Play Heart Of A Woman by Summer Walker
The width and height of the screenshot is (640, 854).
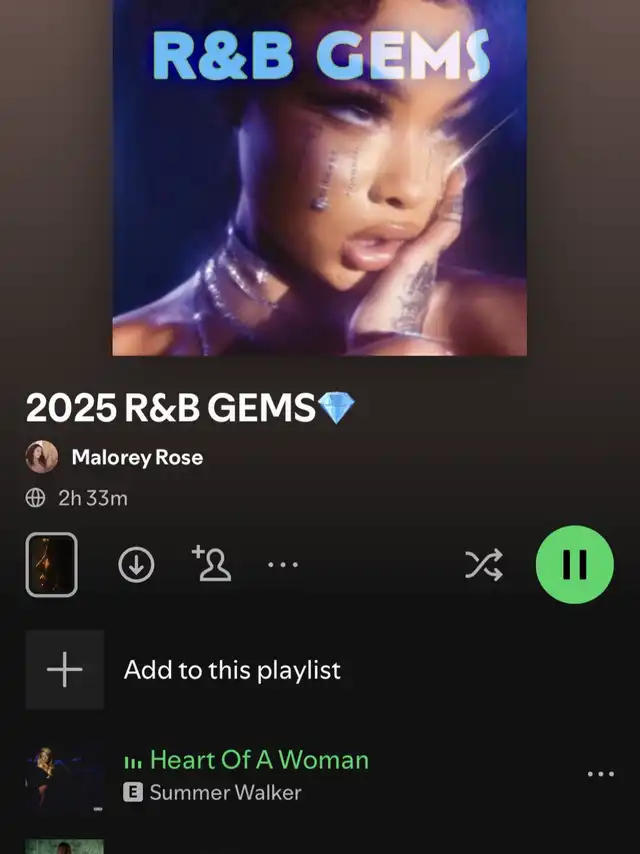258,760
